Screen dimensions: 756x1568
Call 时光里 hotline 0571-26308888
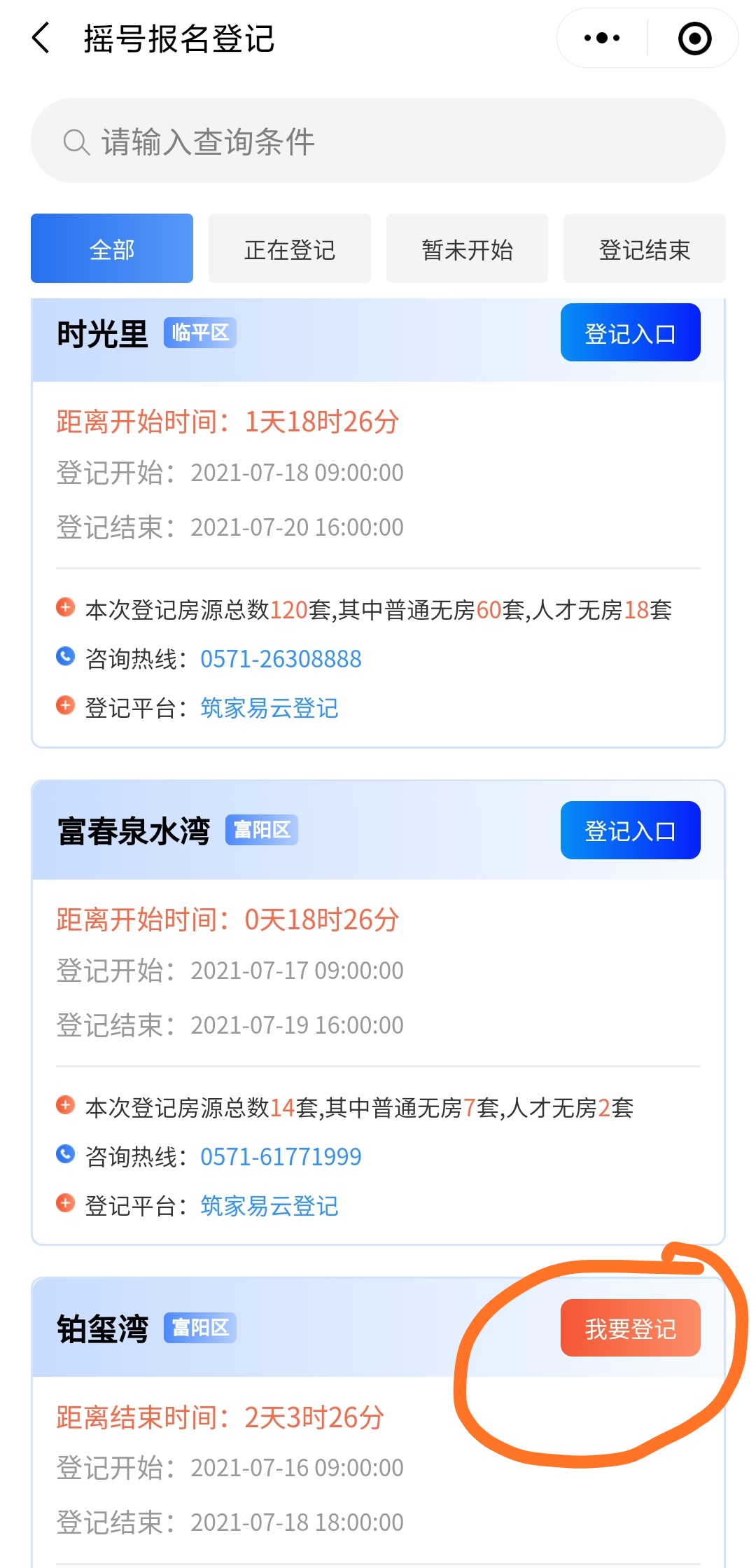point(281,659)
